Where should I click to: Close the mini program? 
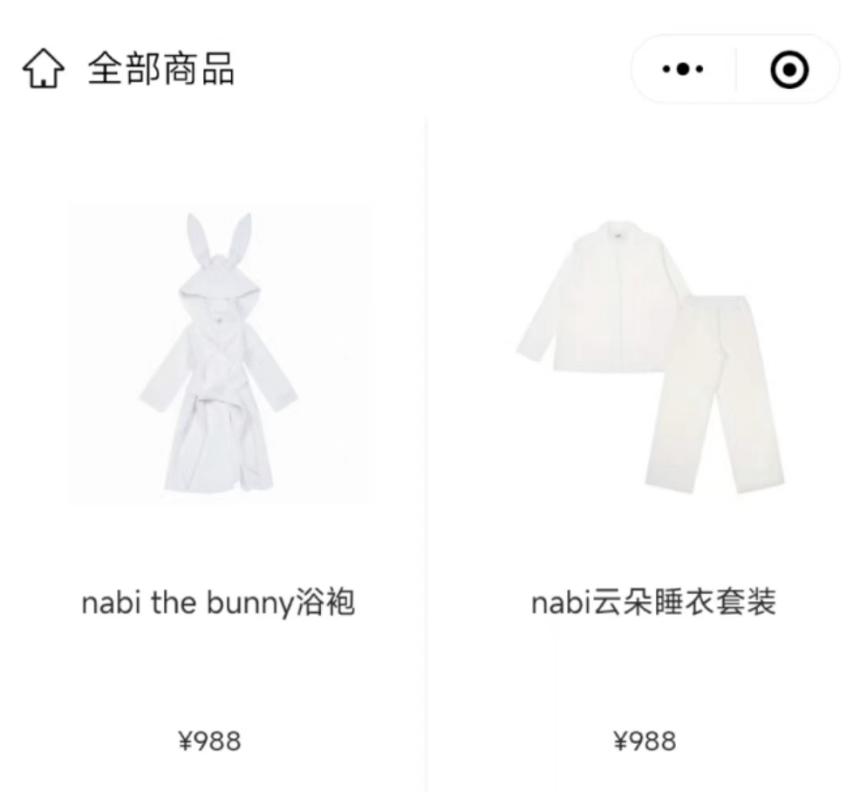(789, 70)
